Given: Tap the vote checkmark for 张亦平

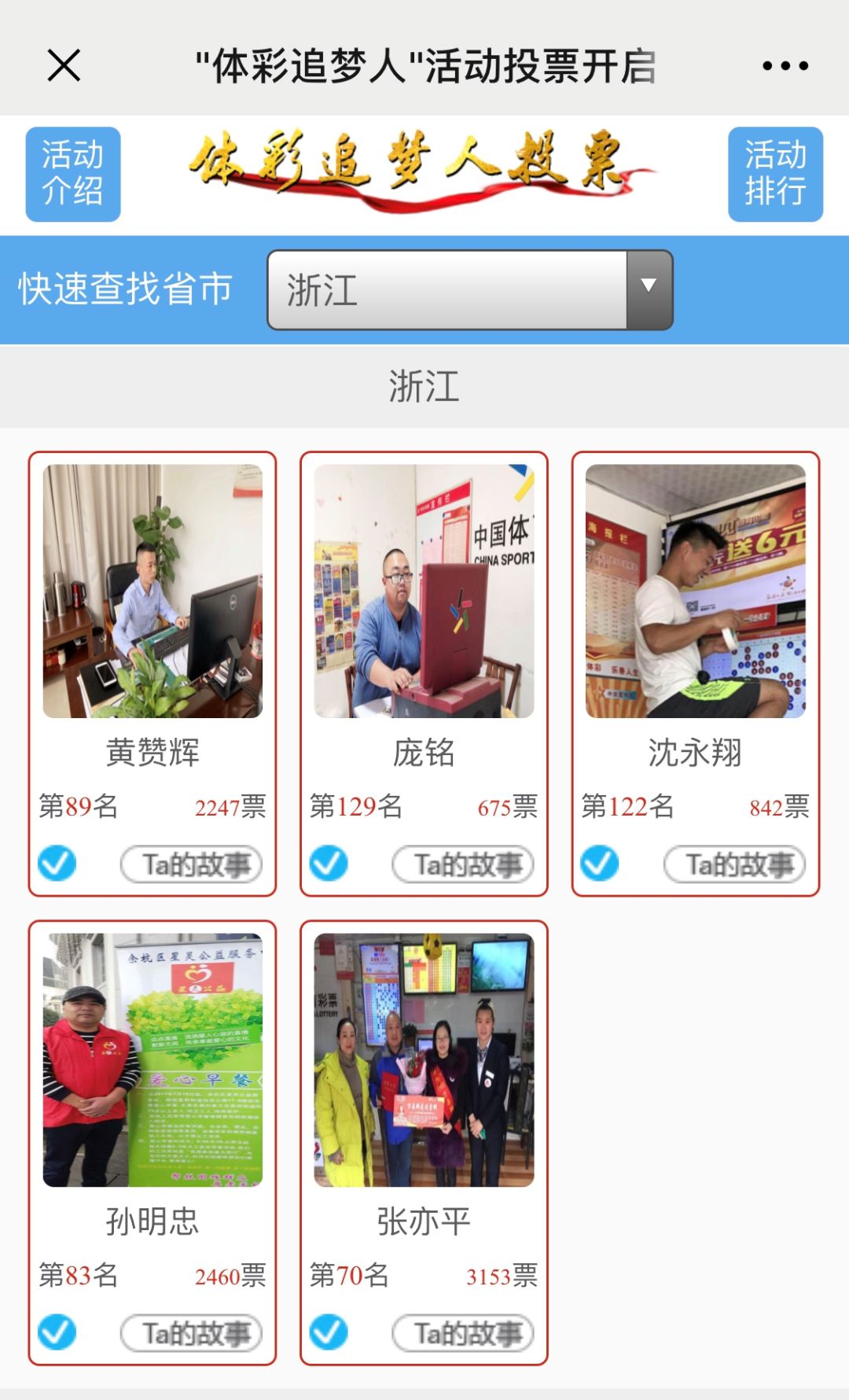Looking at the screenshot, I should coord(329,1332).
